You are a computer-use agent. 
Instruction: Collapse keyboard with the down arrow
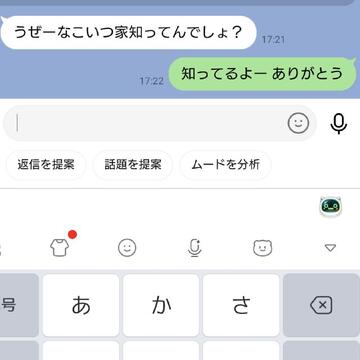click(330, 248)
